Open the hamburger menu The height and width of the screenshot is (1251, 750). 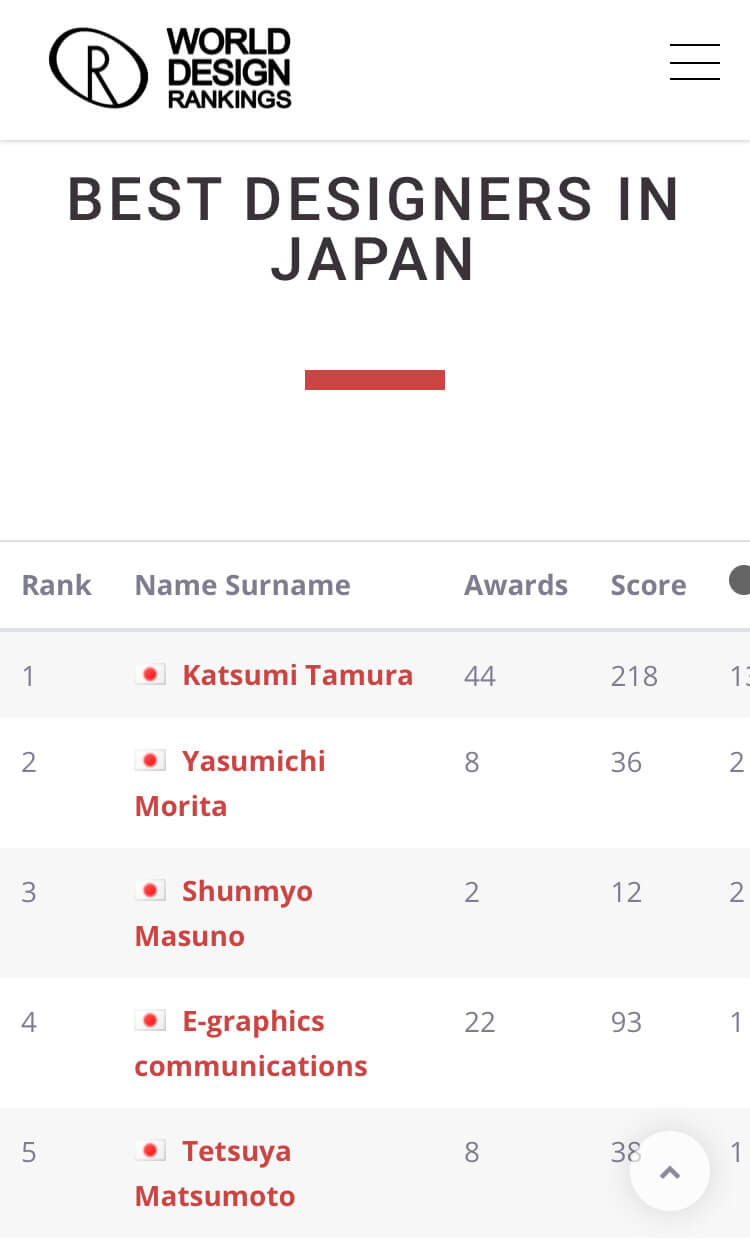(694, 62)
